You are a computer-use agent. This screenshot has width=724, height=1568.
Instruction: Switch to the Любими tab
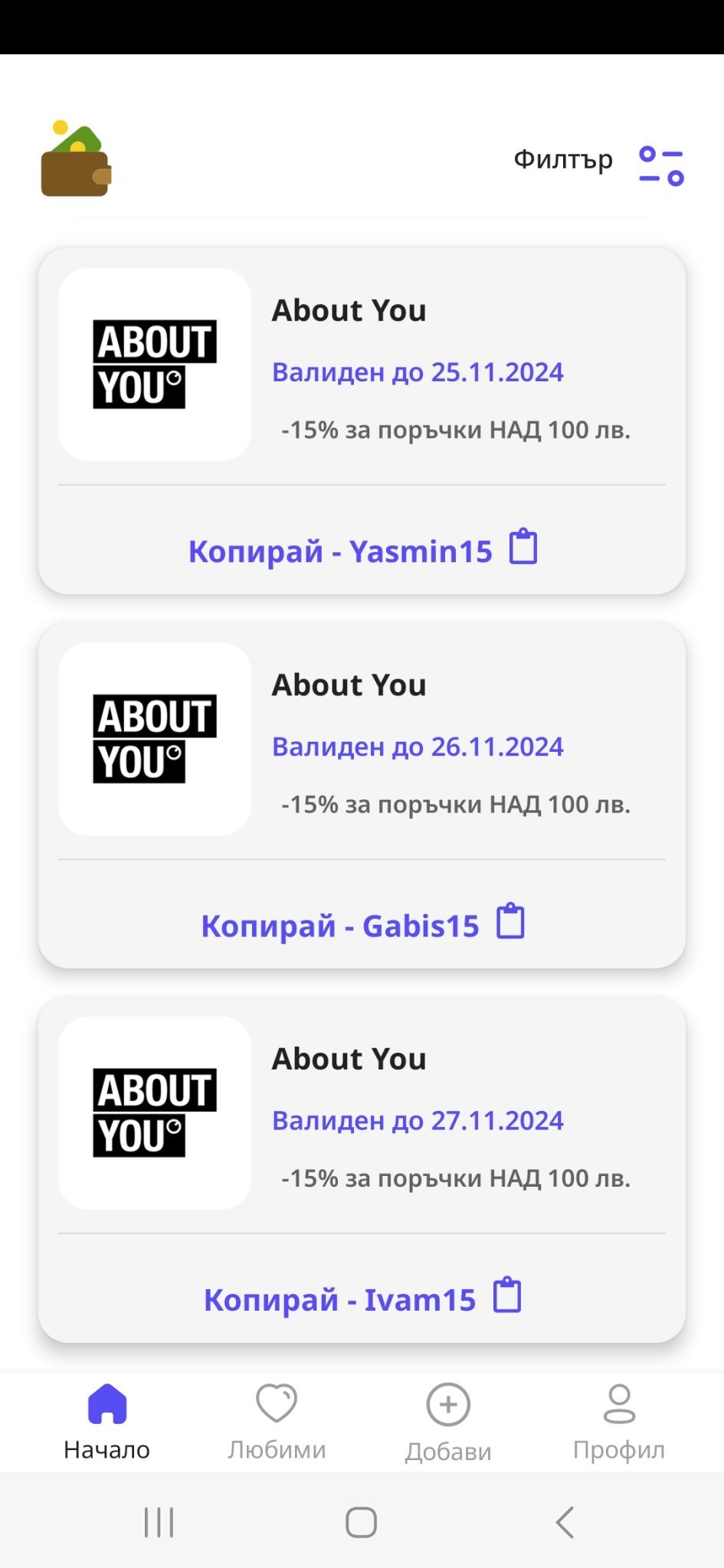coord(277,1421)
